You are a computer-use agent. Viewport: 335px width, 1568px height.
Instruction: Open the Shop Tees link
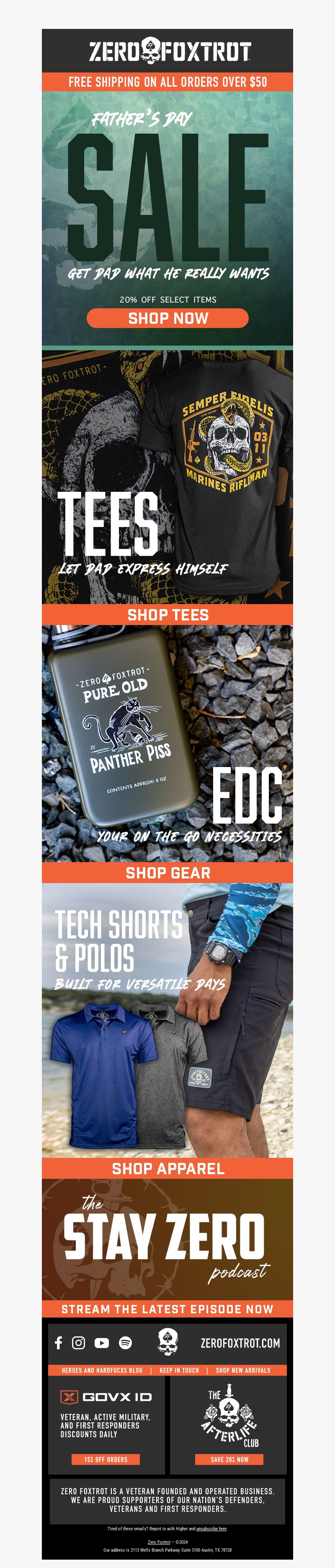coord(167,615)
